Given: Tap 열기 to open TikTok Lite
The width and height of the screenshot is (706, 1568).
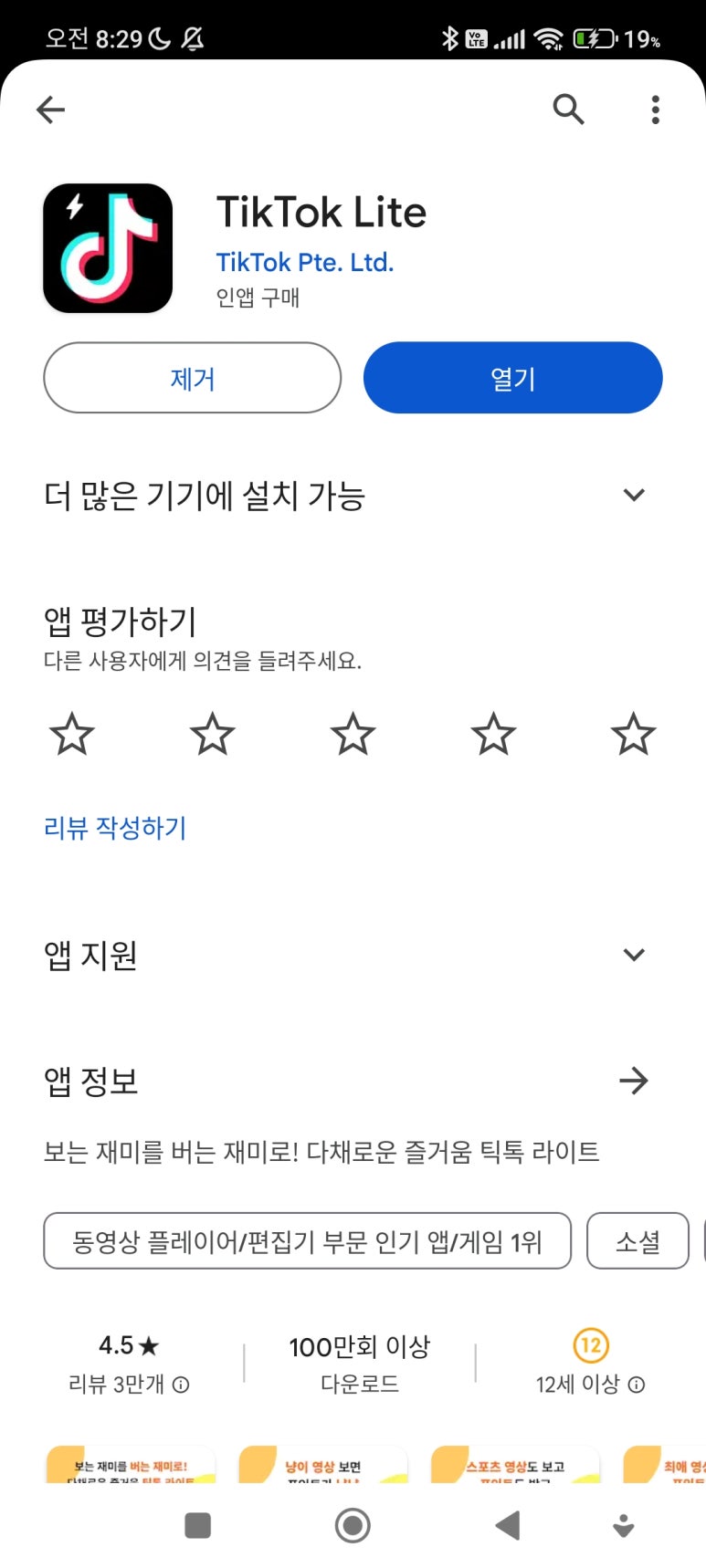Looking at the screenshot, I should pos(512,378).
